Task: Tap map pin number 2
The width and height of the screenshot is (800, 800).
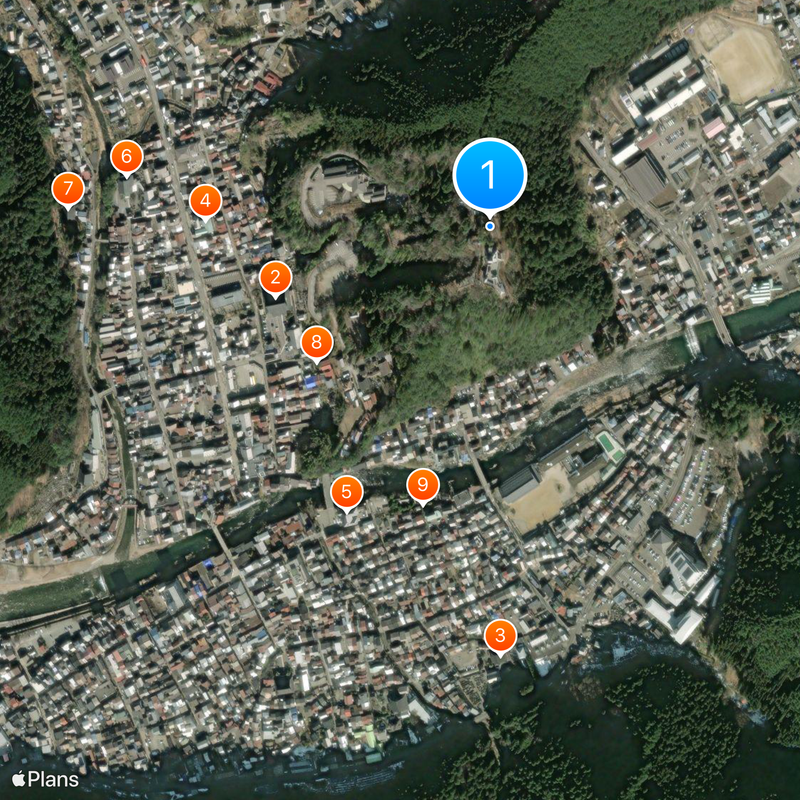Action: point(276,278)
